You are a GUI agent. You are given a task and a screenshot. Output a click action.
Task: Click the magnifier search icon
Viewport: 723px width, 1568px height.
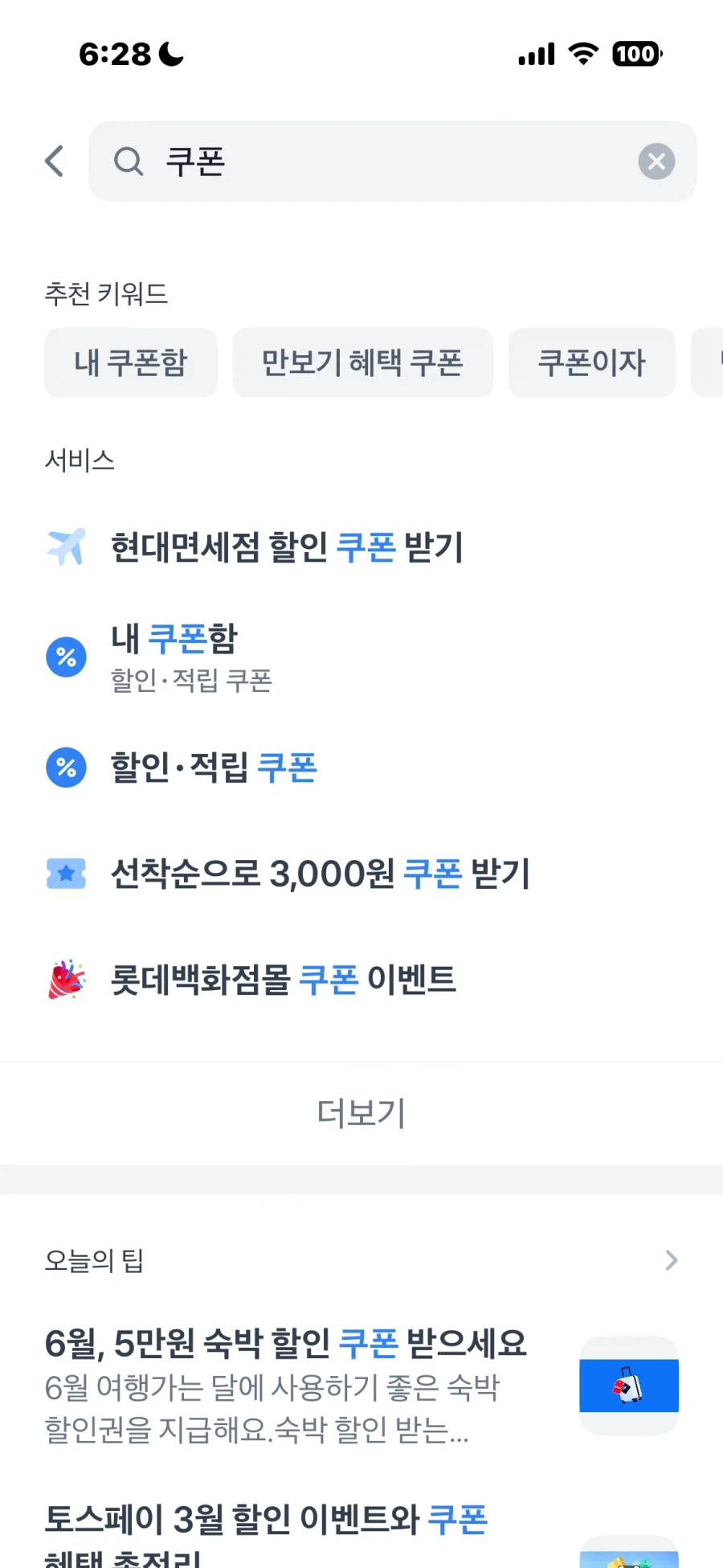tap(129, 161)
